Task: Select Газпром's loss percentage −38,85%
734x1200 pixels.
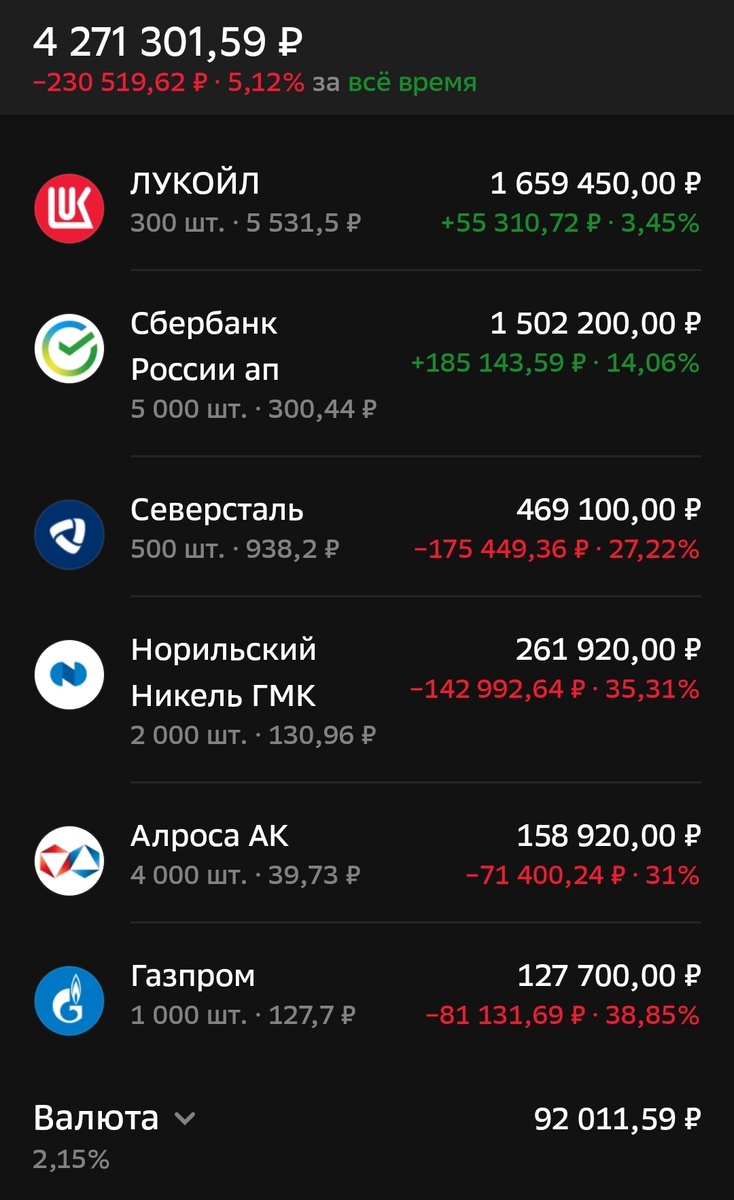Action: [650, 1015]
